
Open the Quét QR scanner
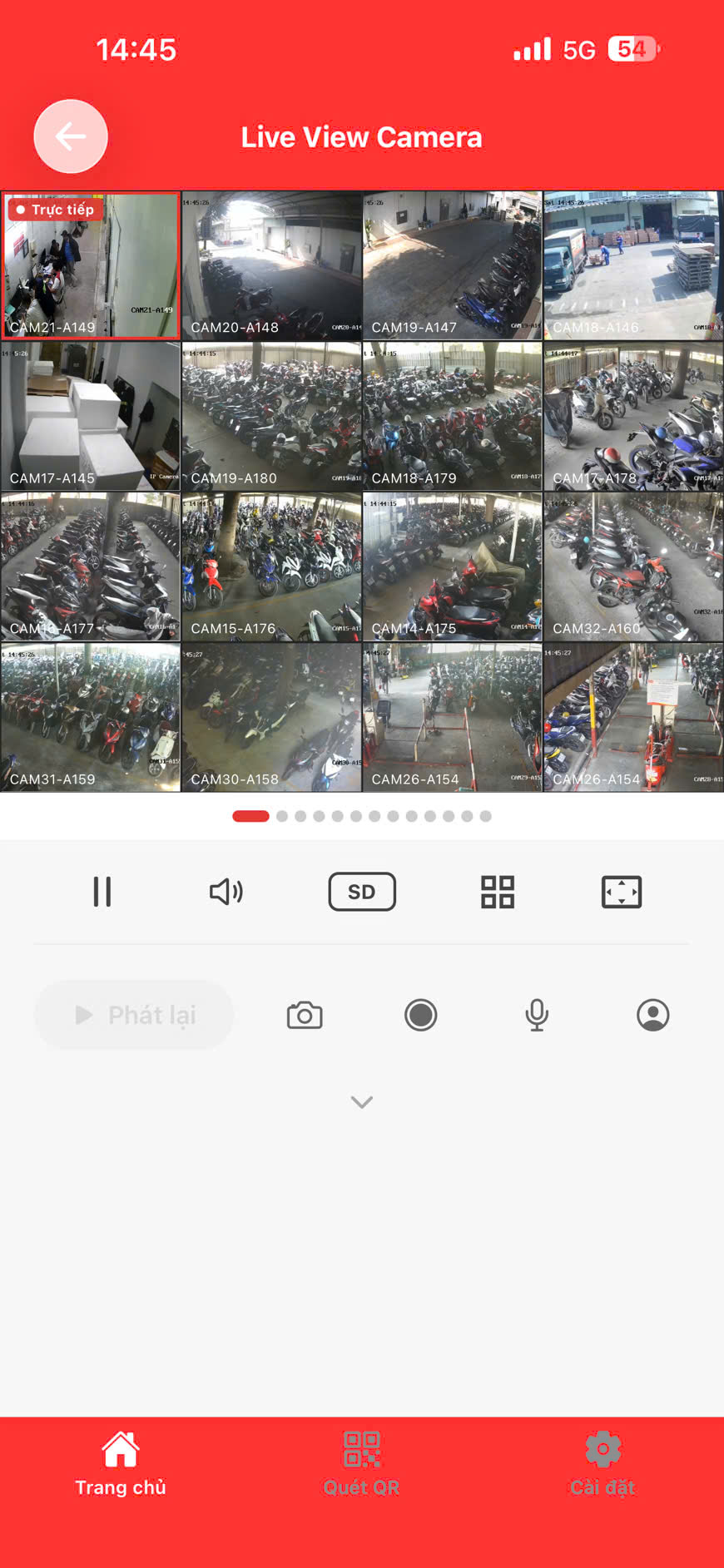360,1464
